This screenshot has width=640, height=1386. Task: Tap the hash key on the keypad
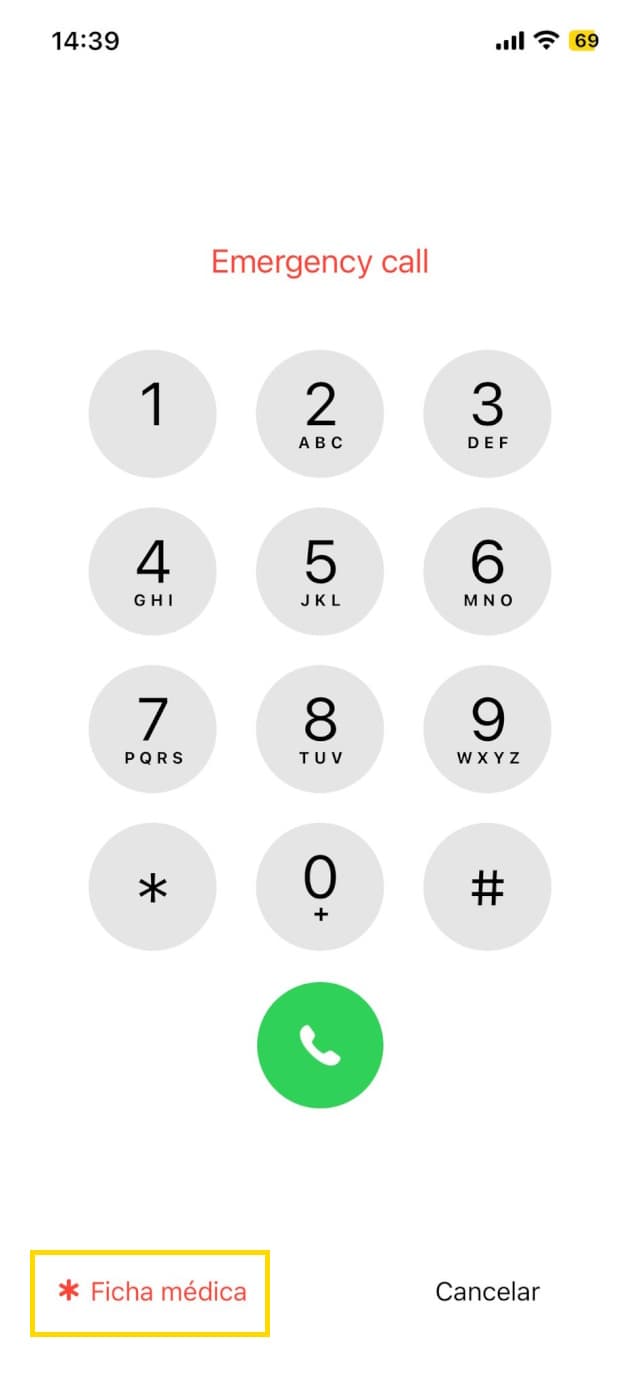click(x=487, y=886)
